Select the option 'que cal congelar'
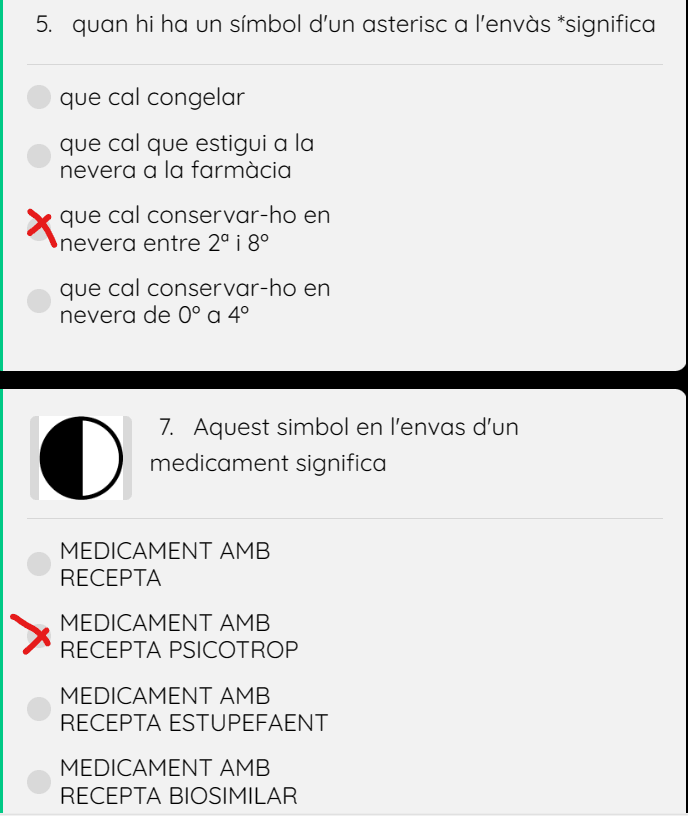Screen dimensions: 688x816 38,97
